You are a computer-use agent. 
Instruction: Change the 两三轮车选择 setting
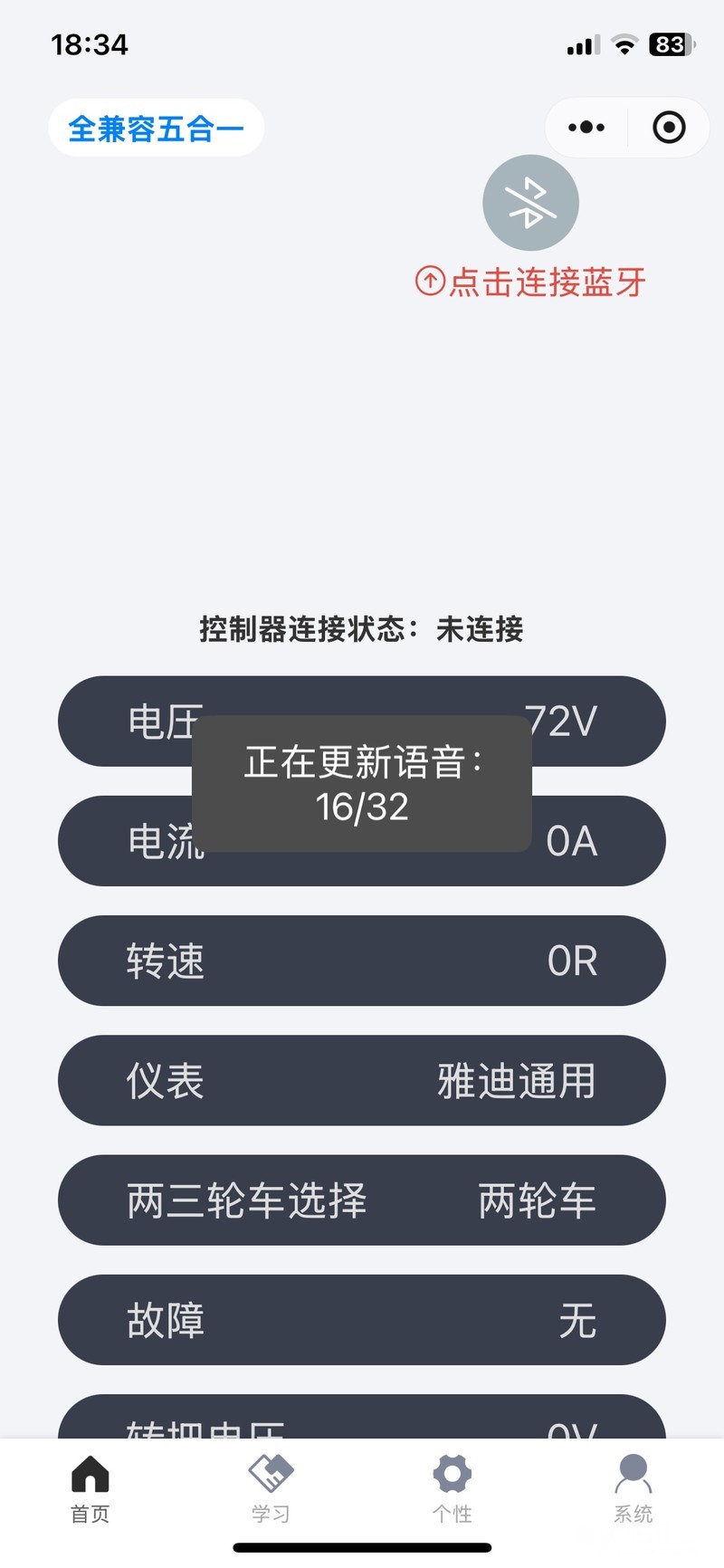tap(362, 1200)
